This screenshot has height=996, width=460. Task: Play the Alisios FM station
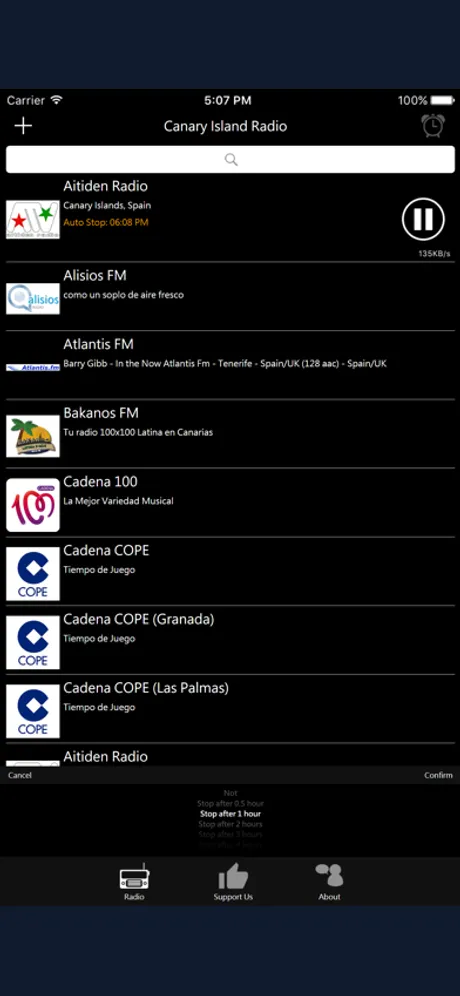click(x=230, y=297)
